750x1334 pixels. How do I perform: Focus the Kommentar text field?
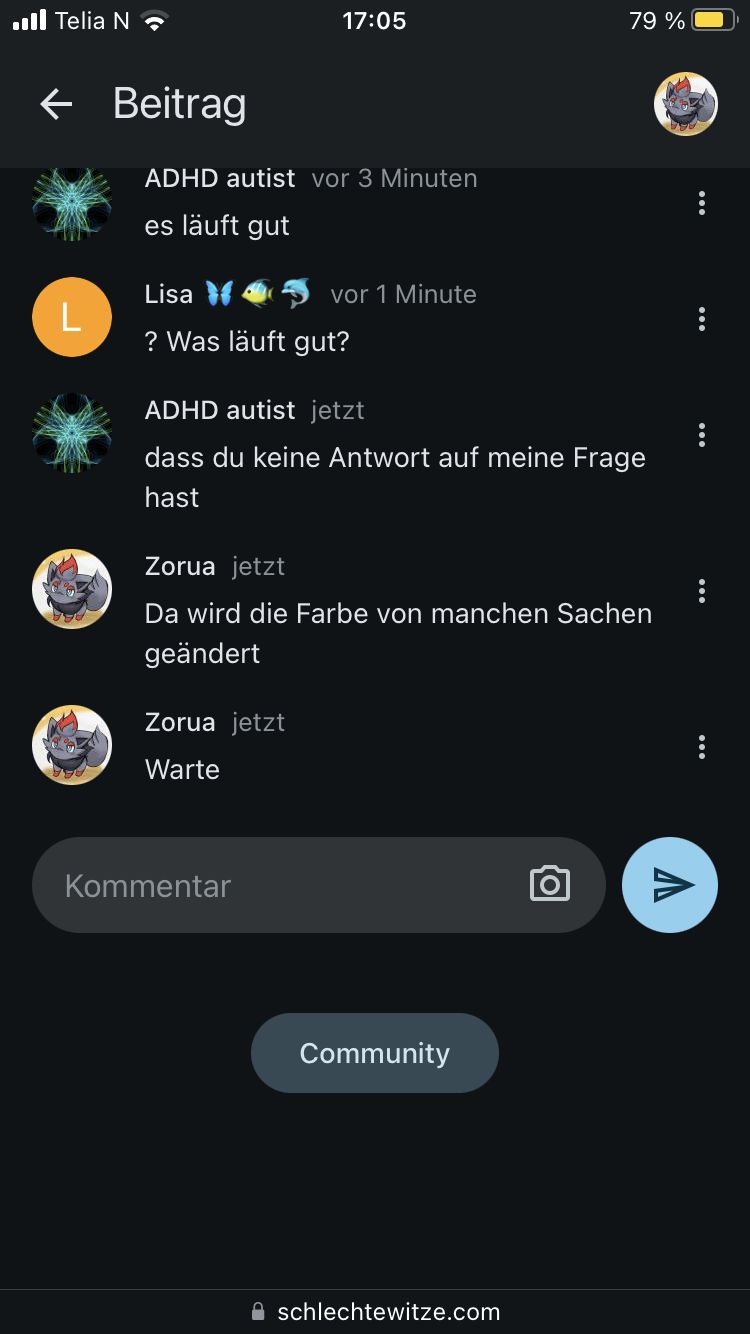(280, 885)
